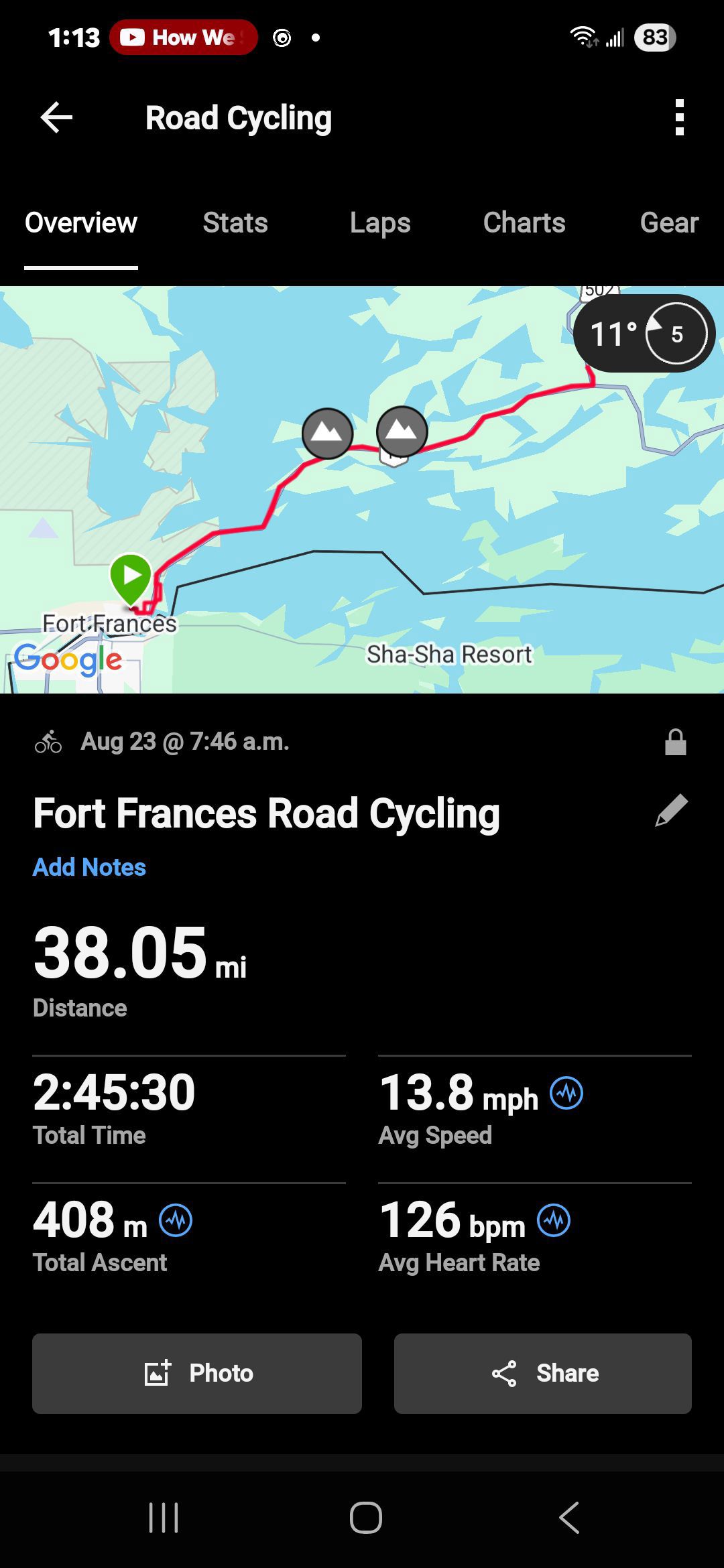Open recent apps from the navigation bar
This screenshot has height=1568, width=724.
(x=164, y=1517)
